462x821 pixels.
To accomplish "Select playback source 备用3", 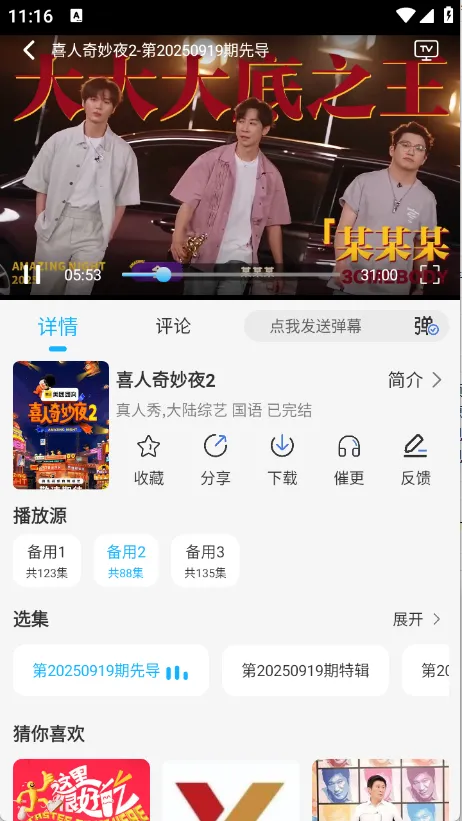I will point(205,560).
